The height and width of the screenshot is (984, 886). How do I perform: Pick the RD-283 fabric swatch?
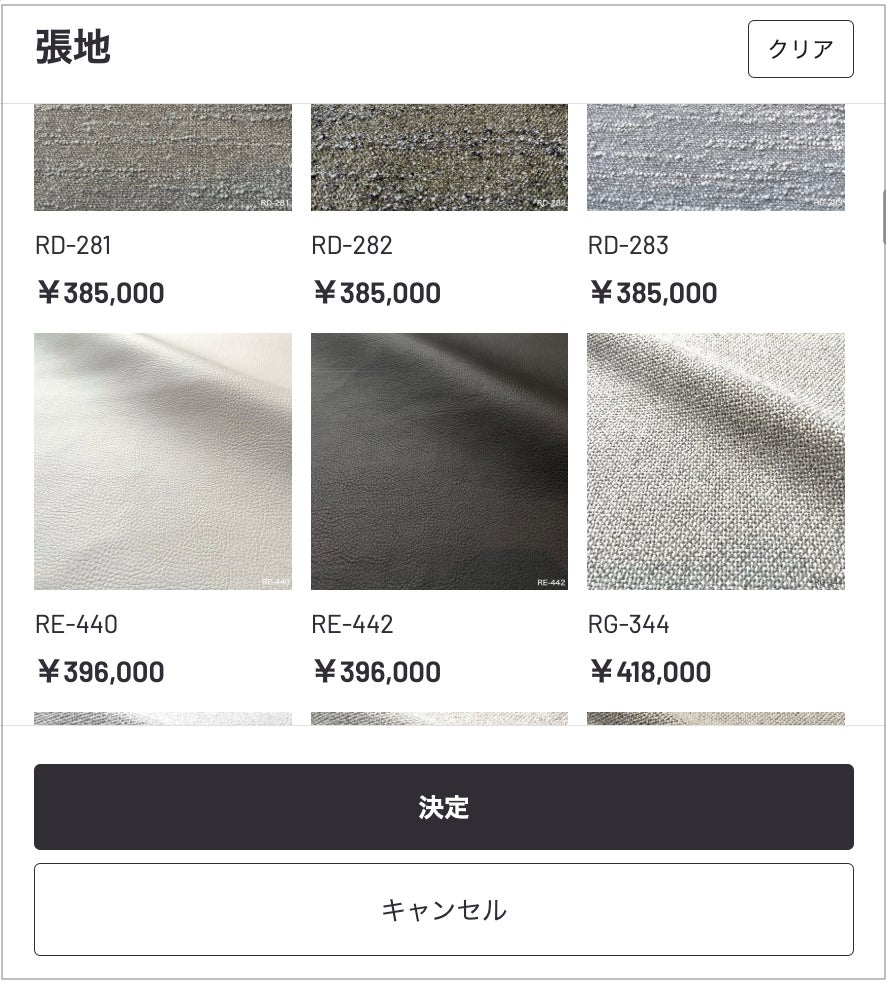tap(715, 157)
